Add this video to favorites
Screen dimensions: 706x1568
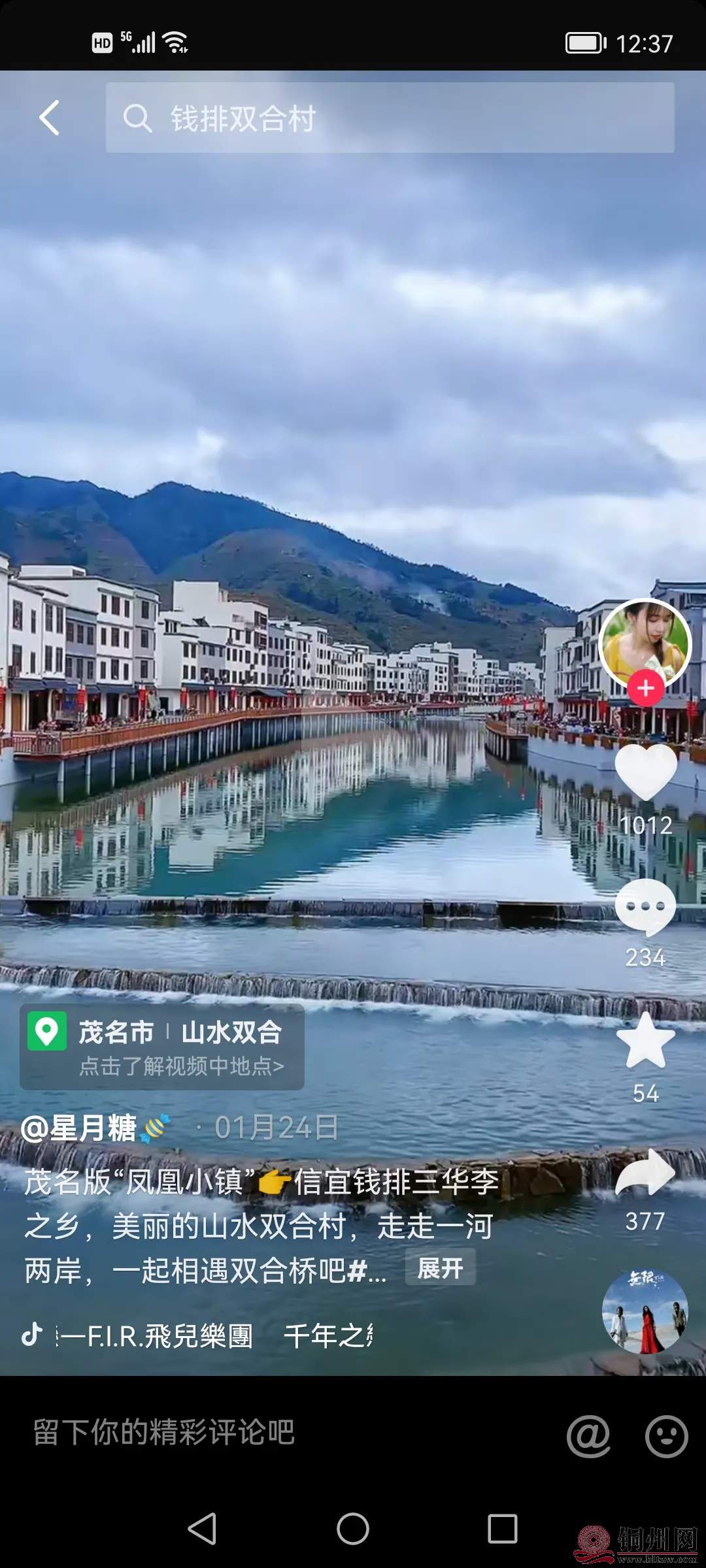[x=645, y=1041]
